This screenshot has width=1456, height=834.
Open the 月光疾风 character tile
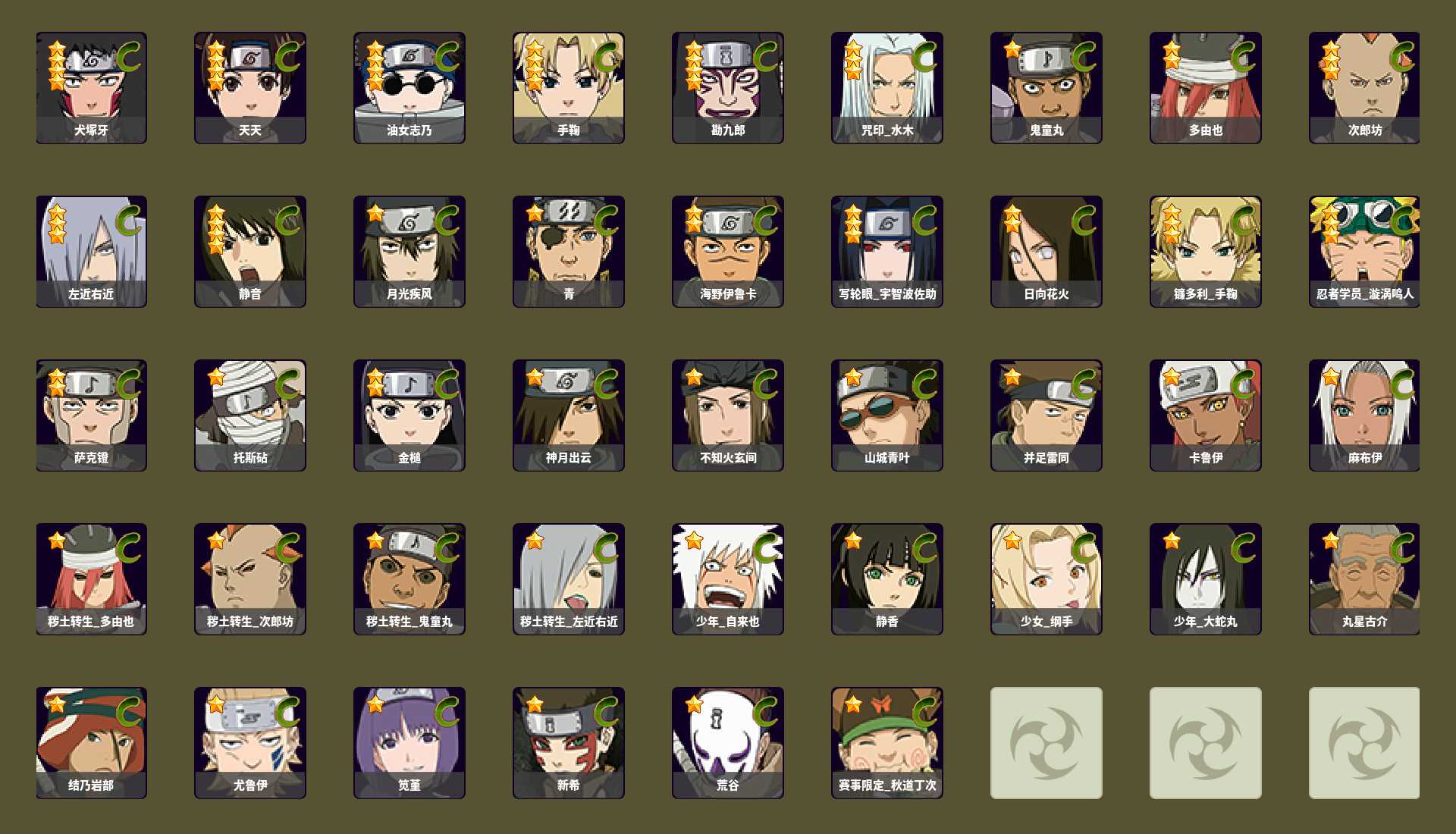[409, 252]
